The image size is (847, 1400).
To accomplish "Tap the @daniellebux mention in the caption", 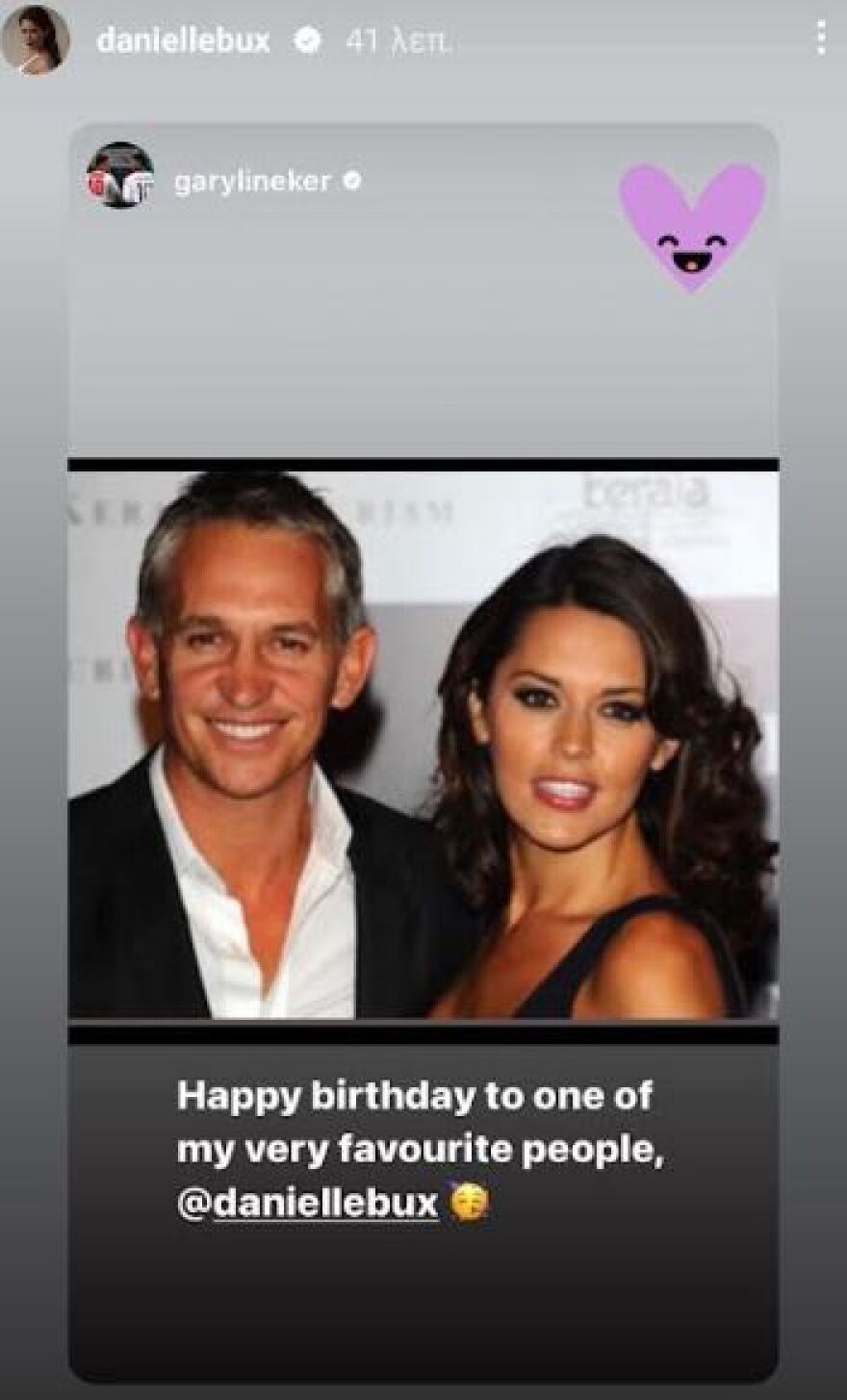I will click(308, 1203).
